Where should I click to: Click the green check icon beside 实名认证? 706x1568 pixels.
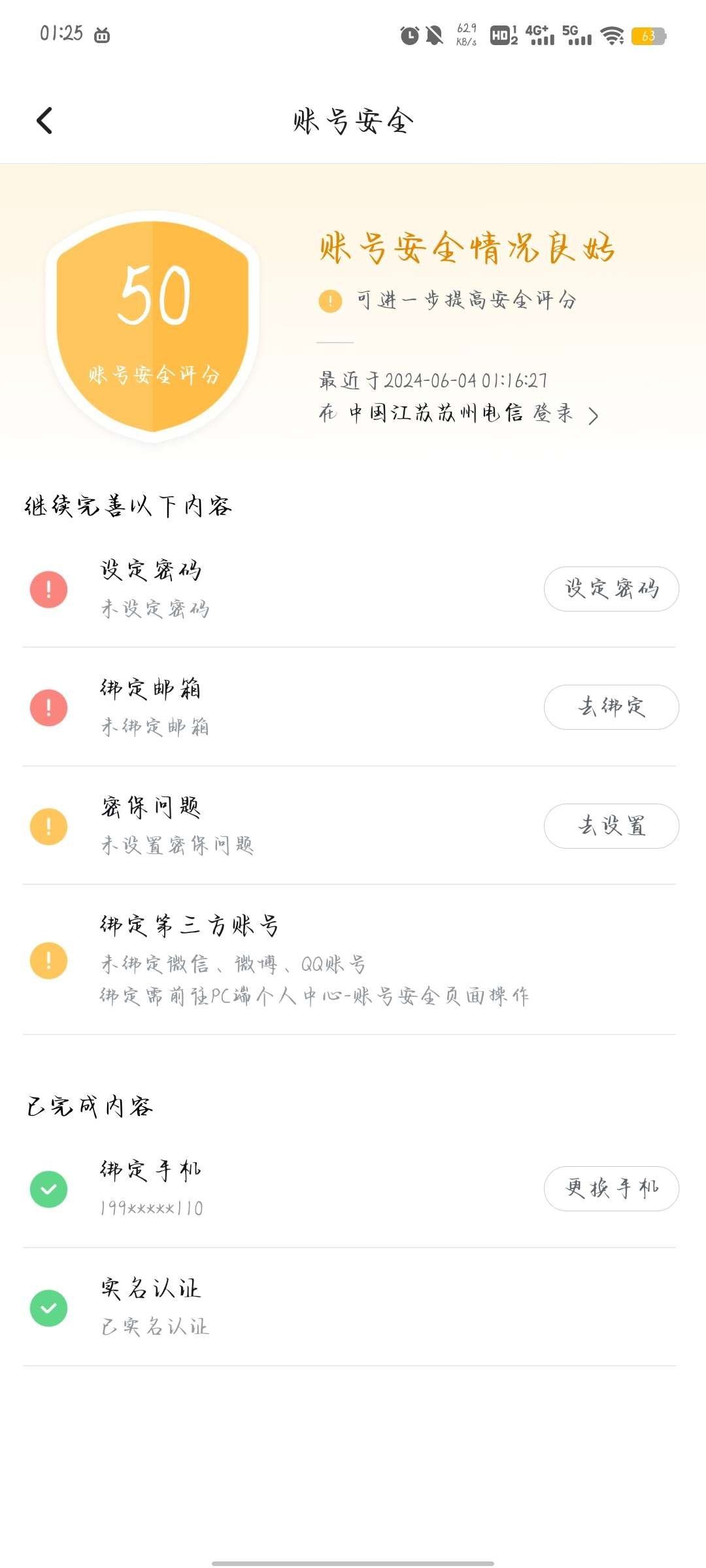point(49,1309)
